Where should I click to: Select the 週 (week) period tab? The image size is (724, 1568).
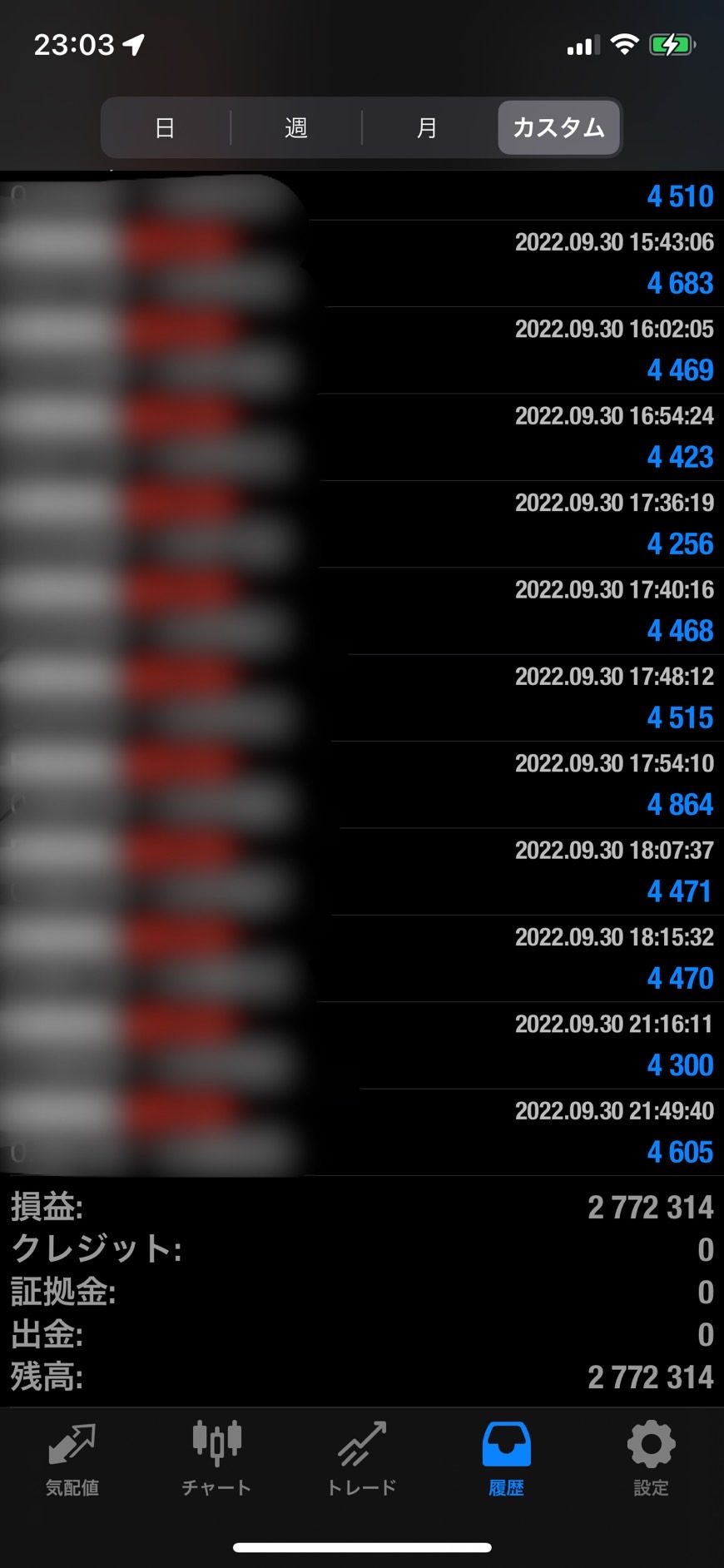pos(296,128)
